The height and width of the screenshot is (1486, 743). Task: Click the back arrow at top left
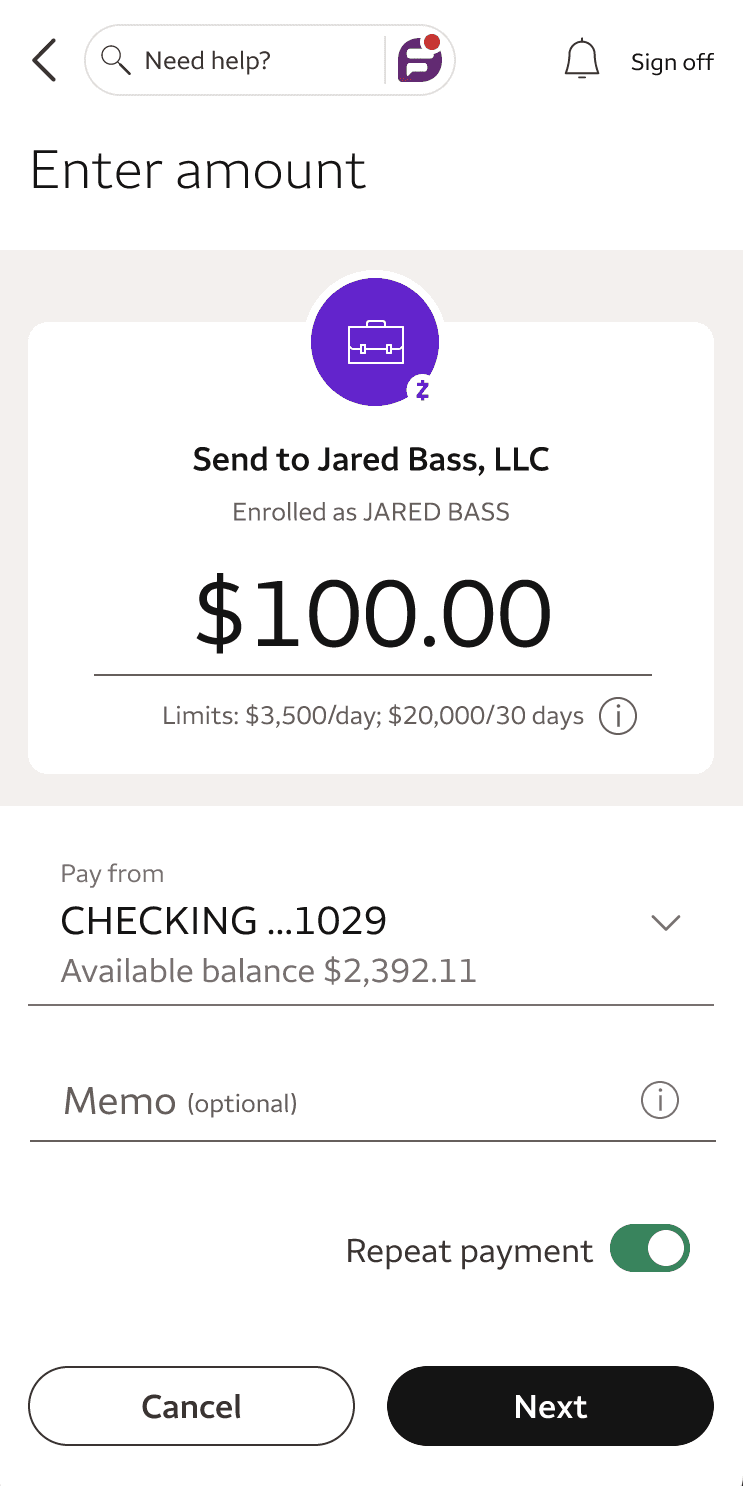[x=44, y=60]
